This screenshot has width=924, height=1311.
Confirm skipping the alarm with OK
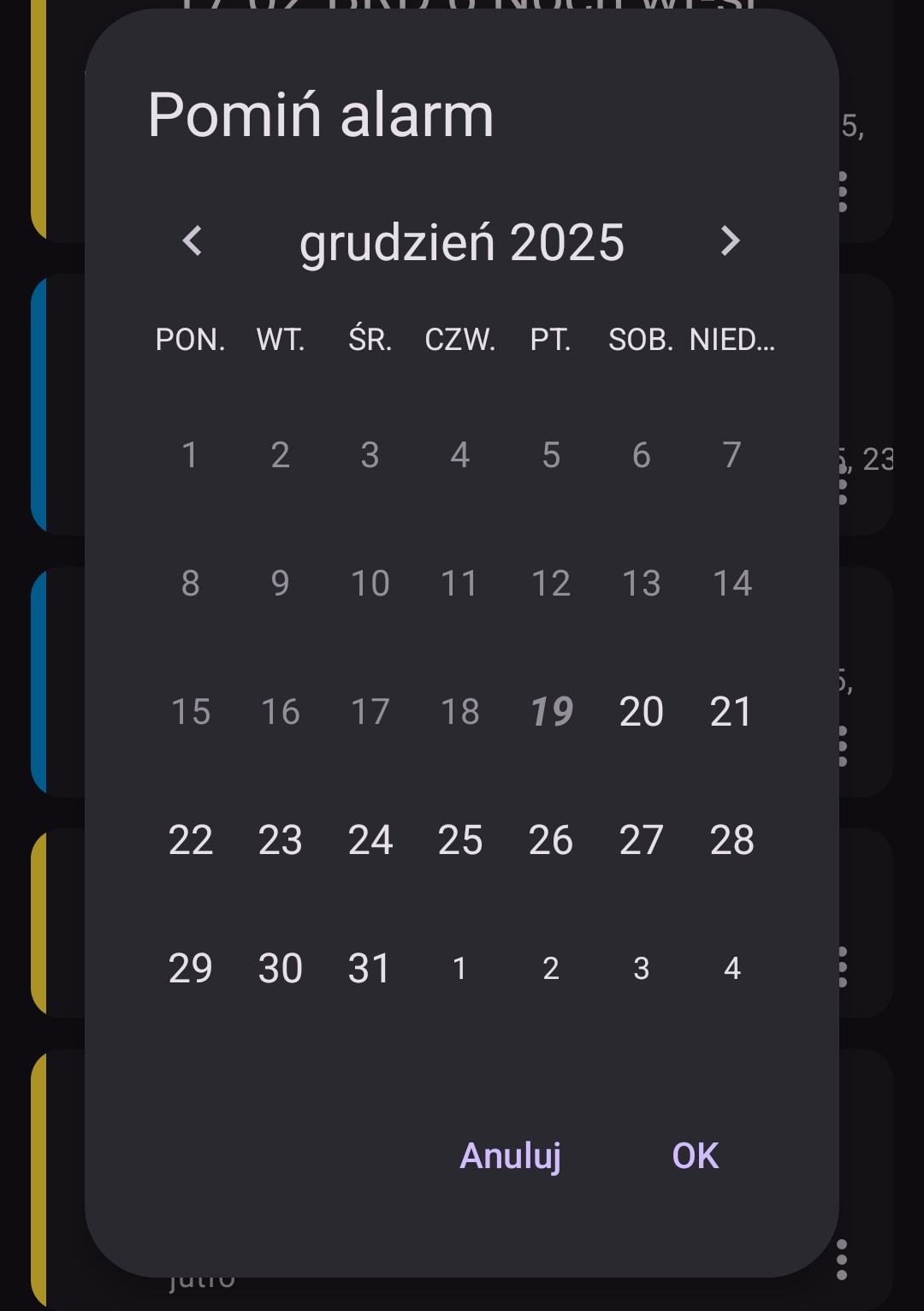pos(695,1156)
